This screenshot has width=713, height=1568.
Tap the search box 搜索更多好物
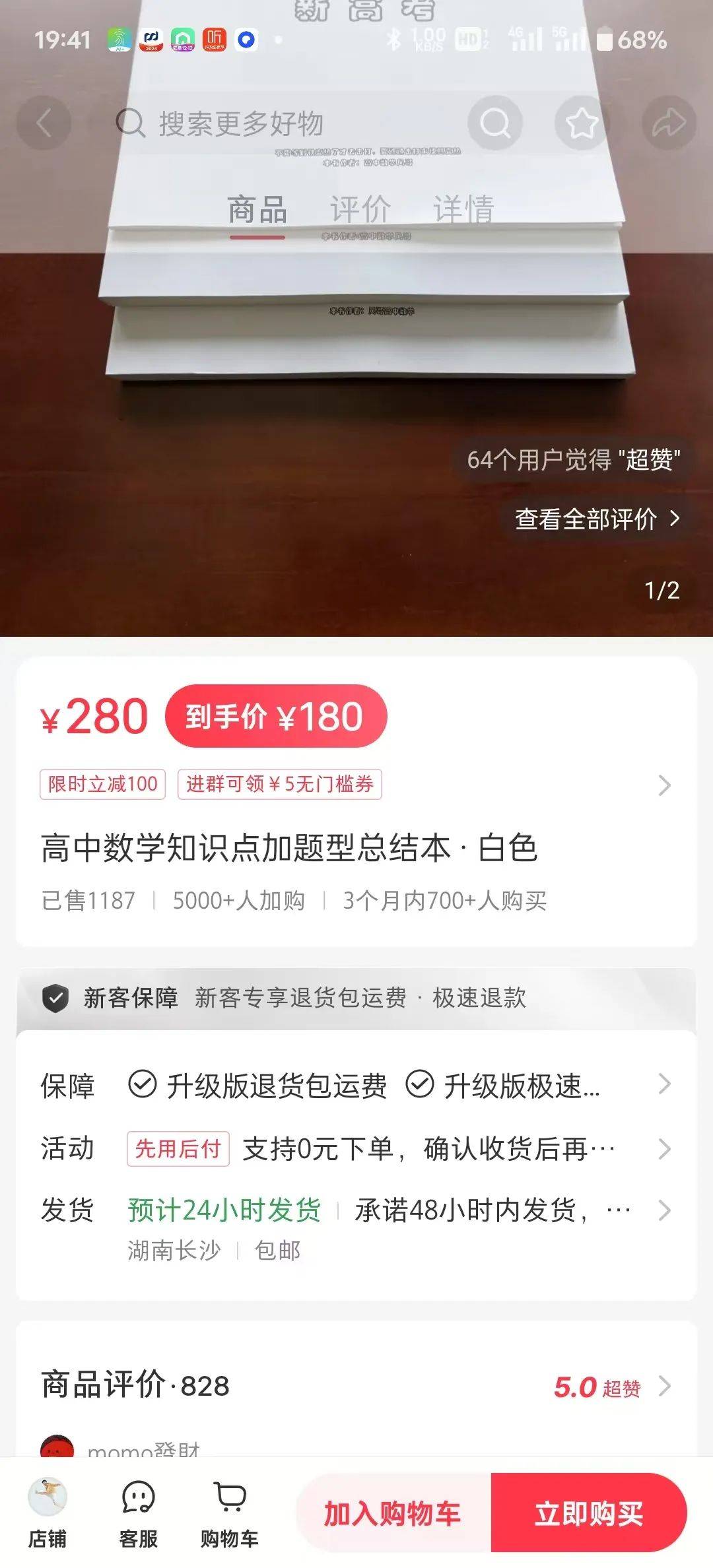(277, 123)
